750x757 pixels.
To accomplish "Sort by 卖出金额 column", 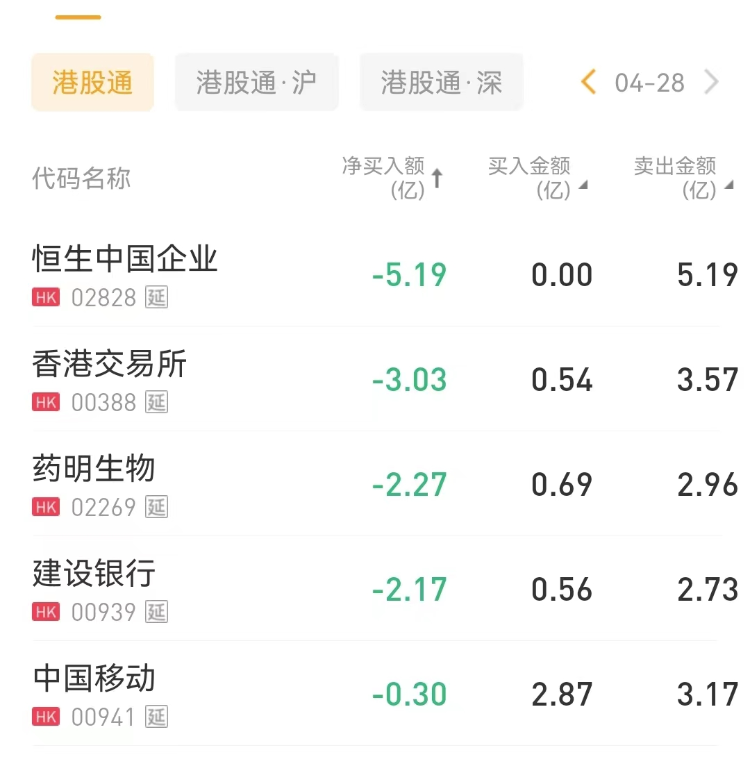I will 682,178.
